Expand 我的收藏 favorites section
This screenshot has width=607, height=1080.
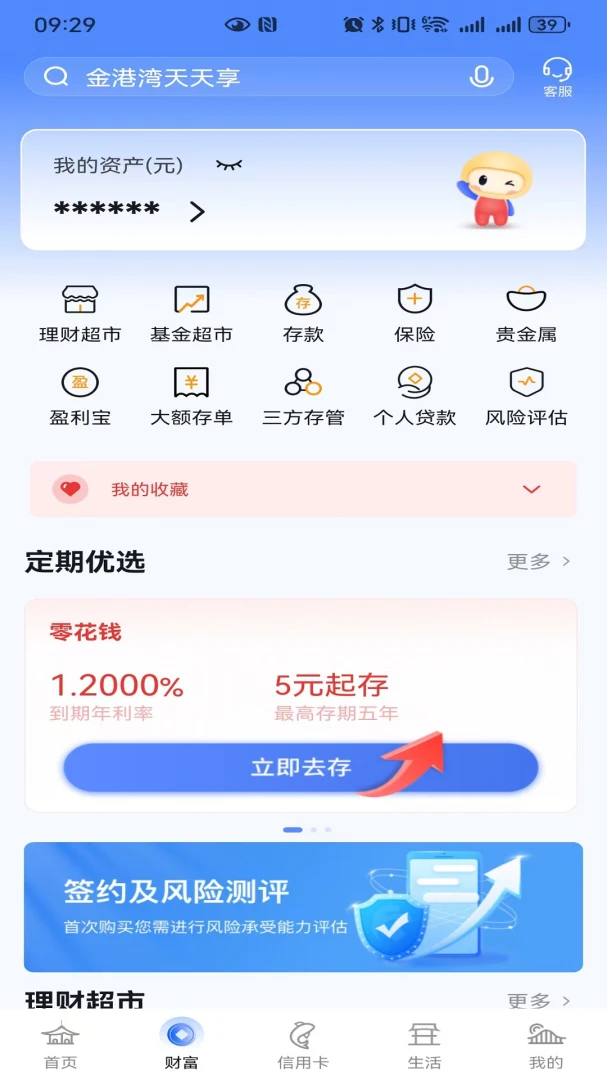click(x=531, y=489)
